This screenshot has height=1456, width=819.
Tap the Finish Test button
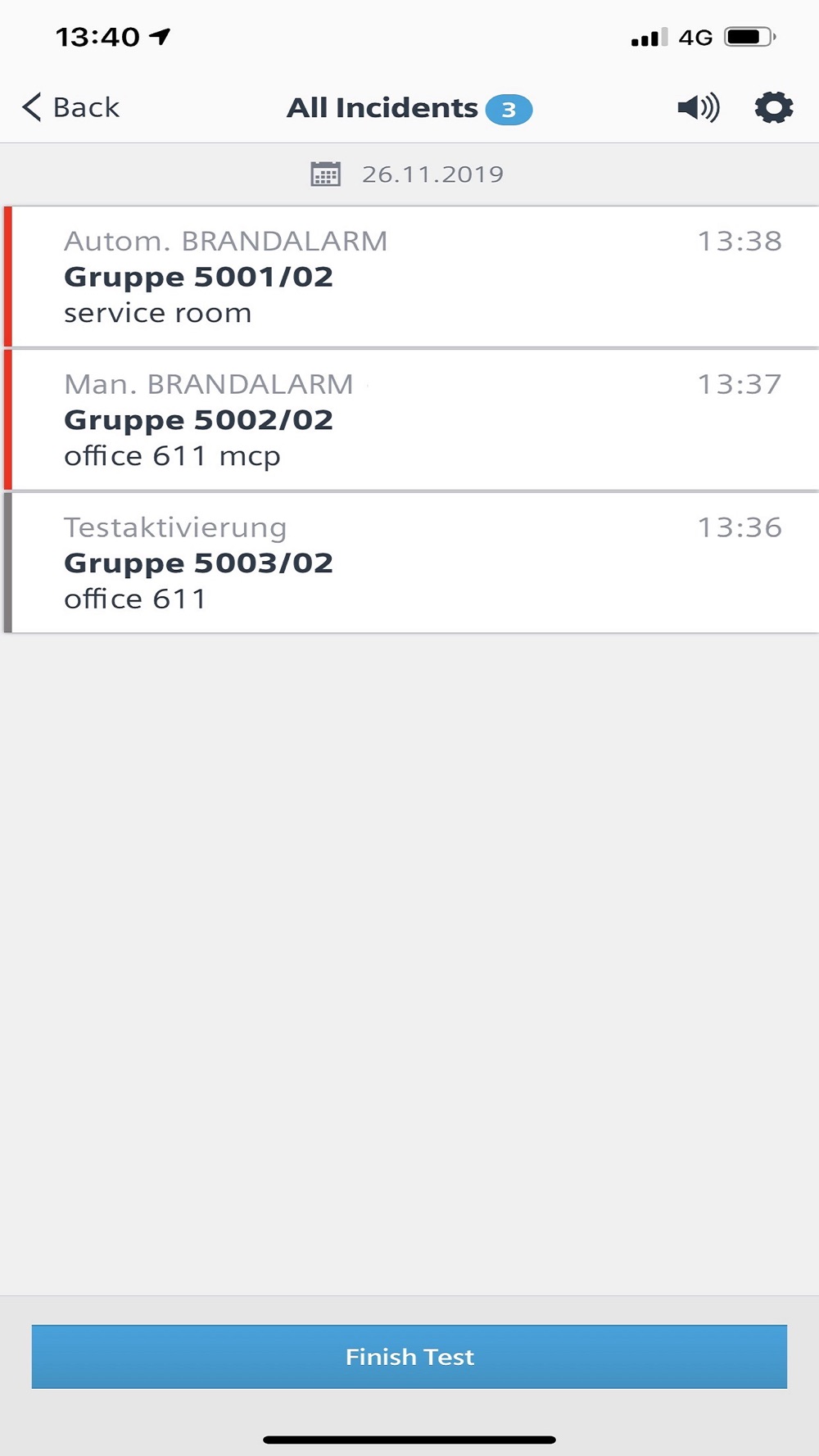tap(409, 1357)
